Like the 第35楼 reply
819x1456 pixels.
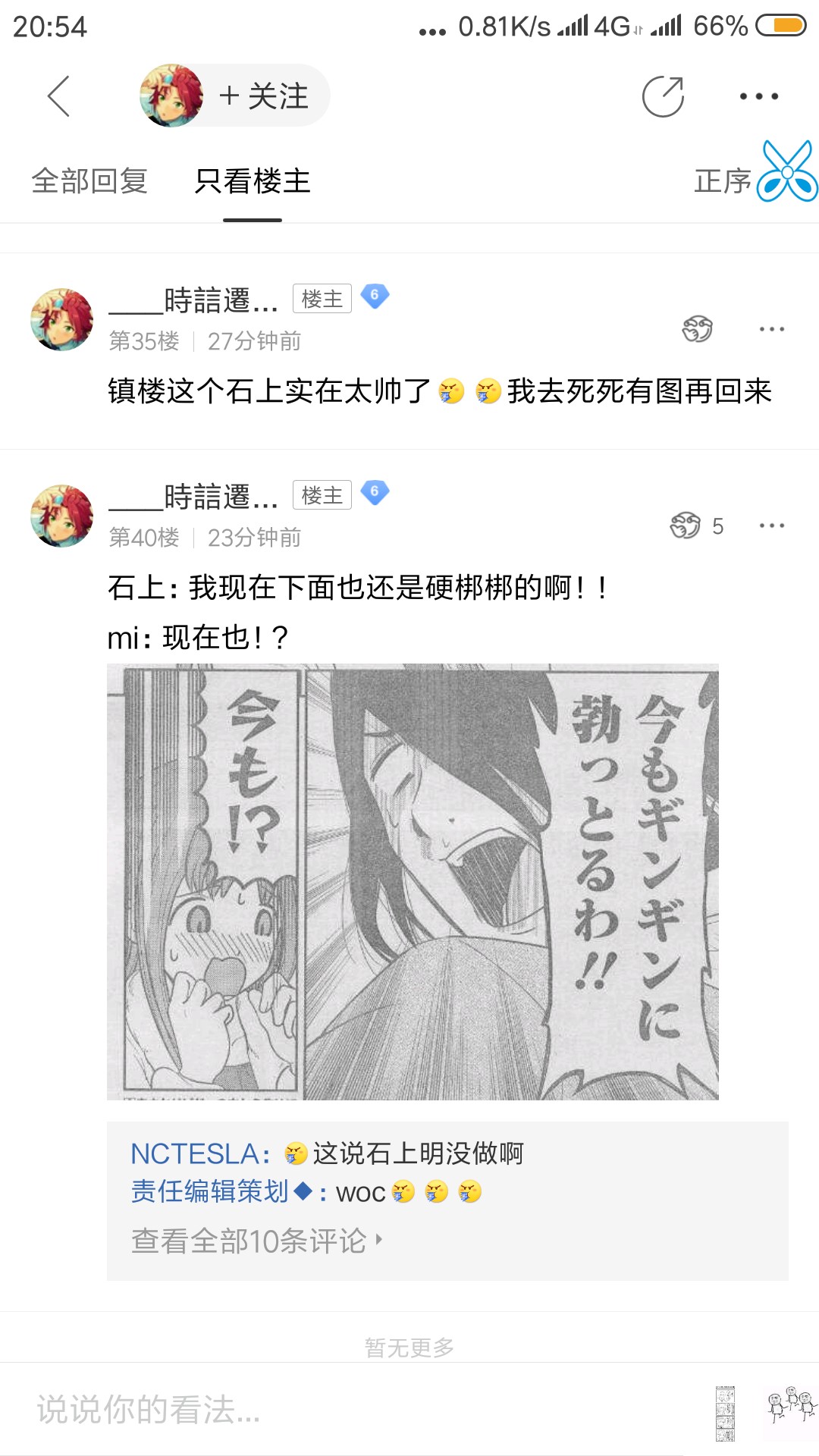(697, 329)
